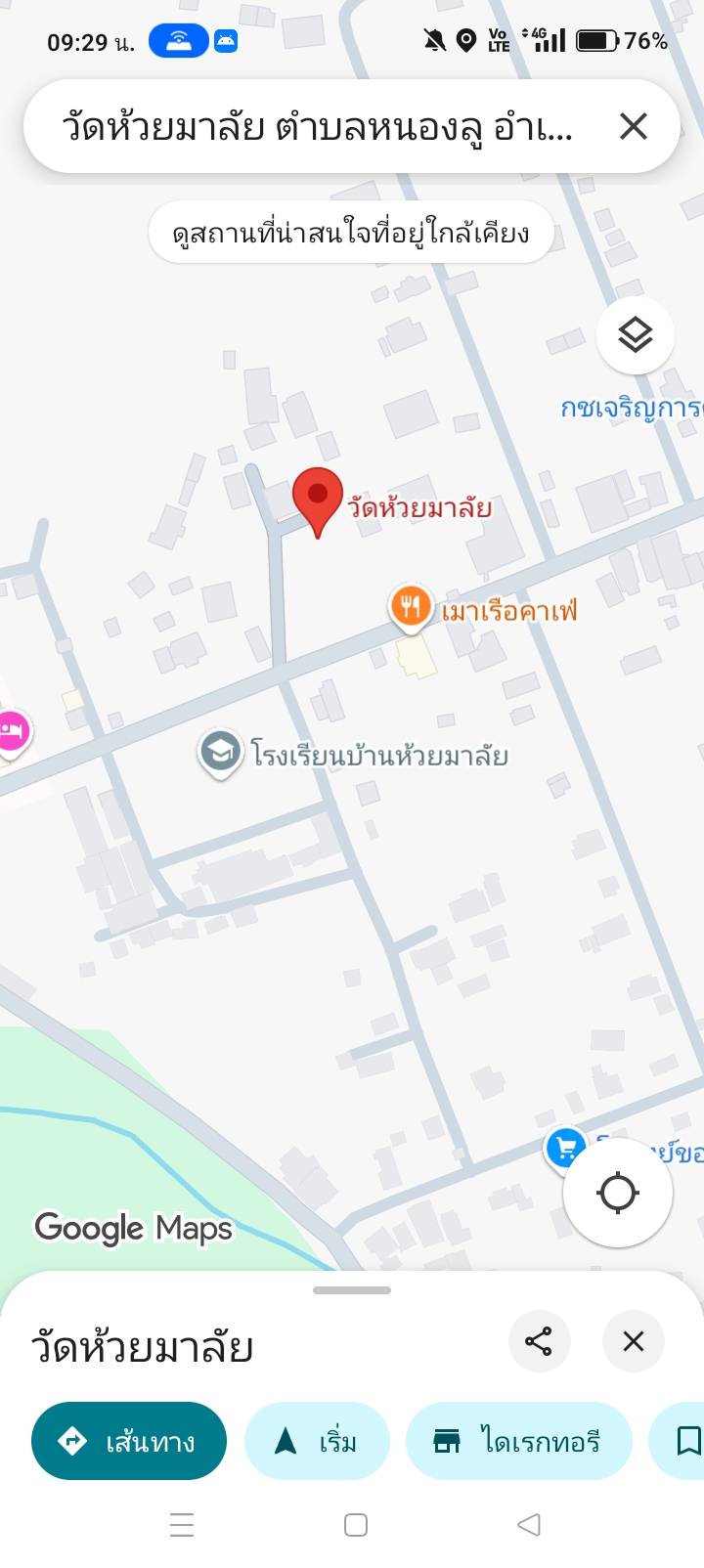
Task: Select the โรงเรียนบ้านห้วยมาลัย school marker
Action: pos(221,753)
